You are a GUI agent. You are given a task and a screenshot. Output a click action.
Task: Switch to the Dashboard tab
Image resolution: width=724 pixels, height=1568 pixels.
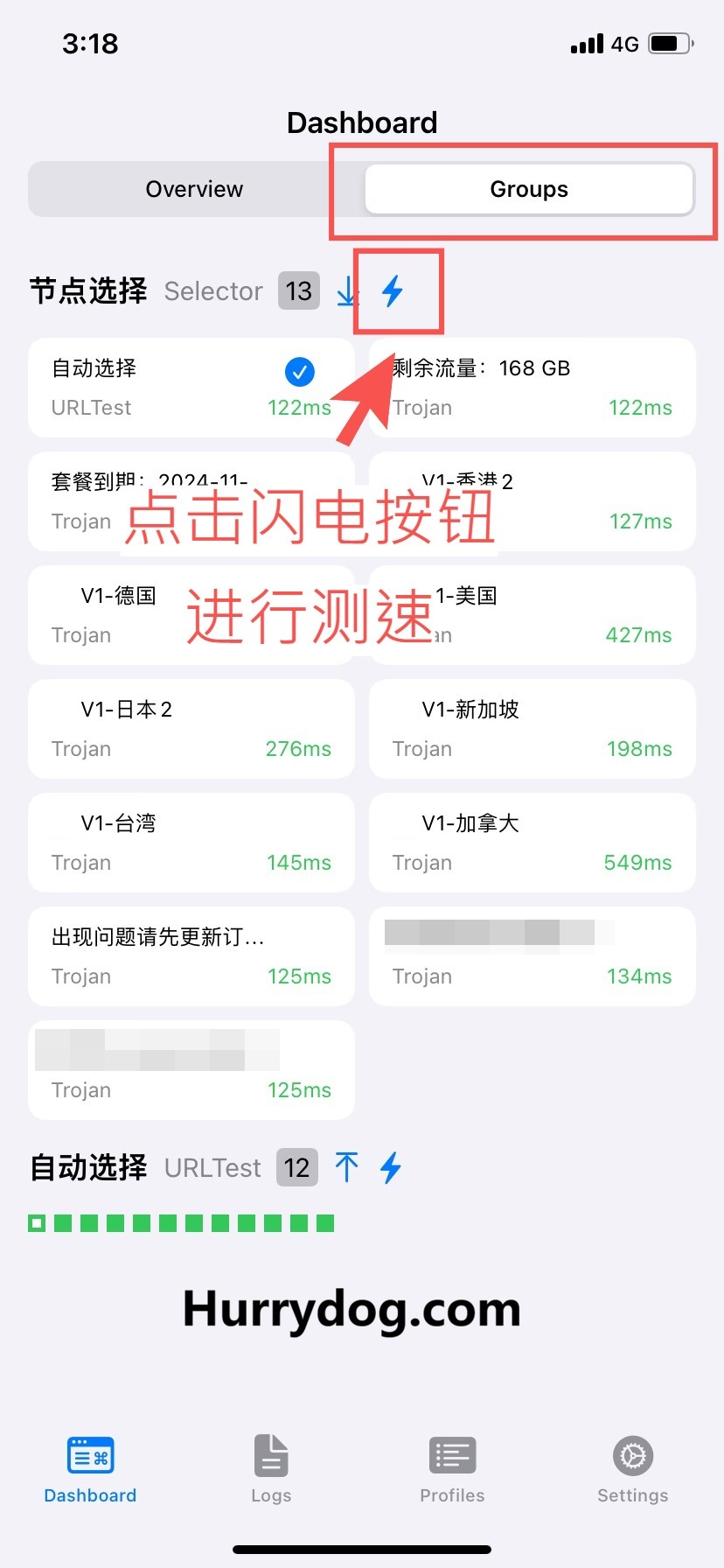90,1468
